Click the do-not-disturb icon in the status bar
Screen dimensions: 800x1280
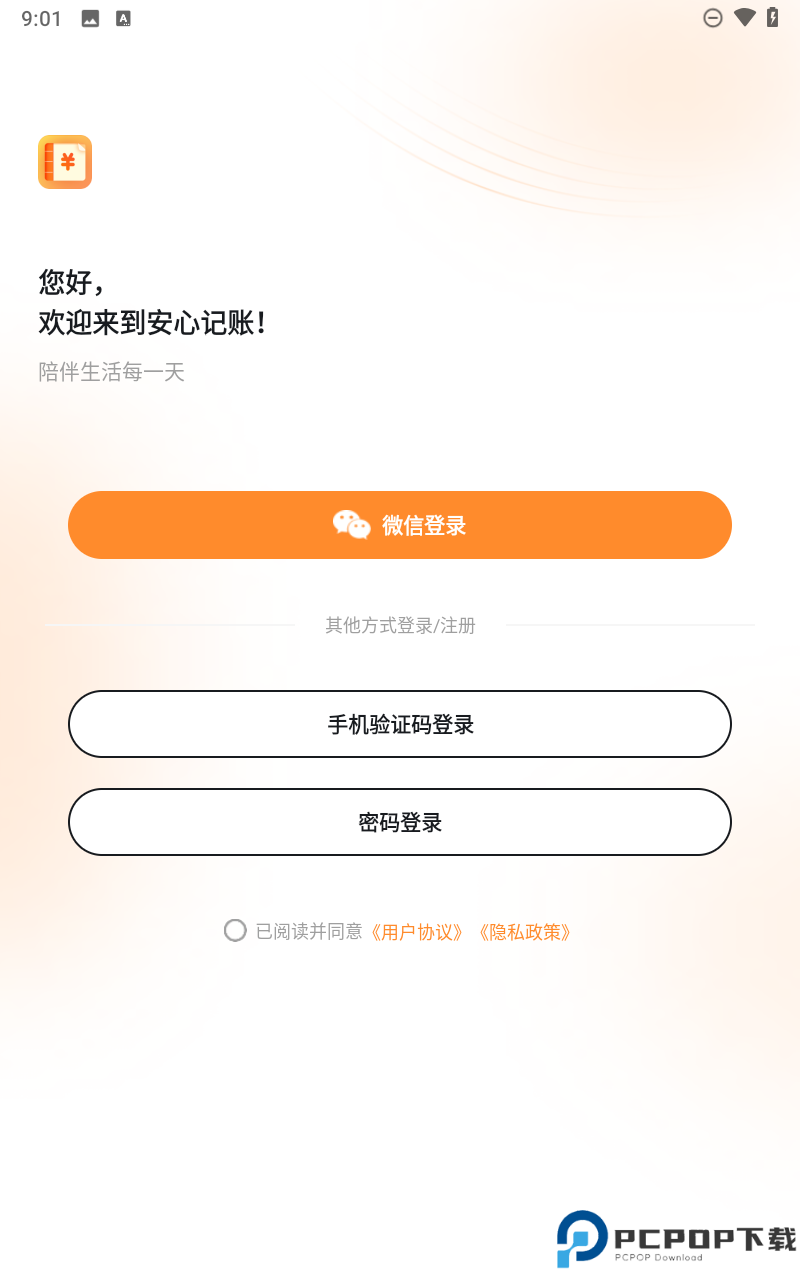pos(713,17)
